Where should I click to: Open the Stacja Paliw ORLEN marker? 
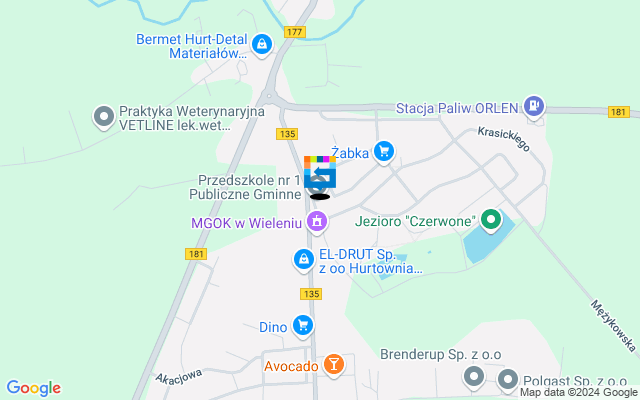(535, 103)
